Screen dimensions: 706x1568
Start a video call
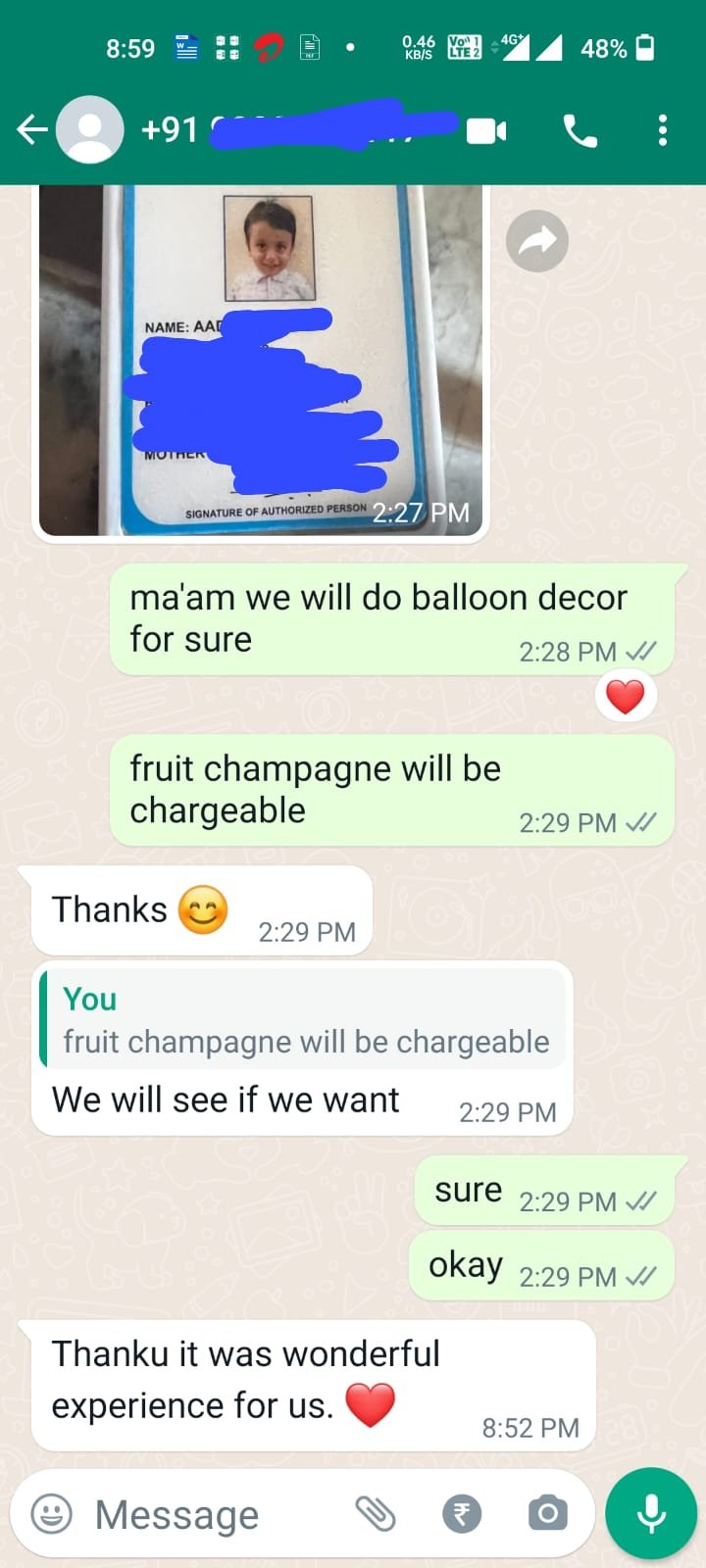point(486,130)
